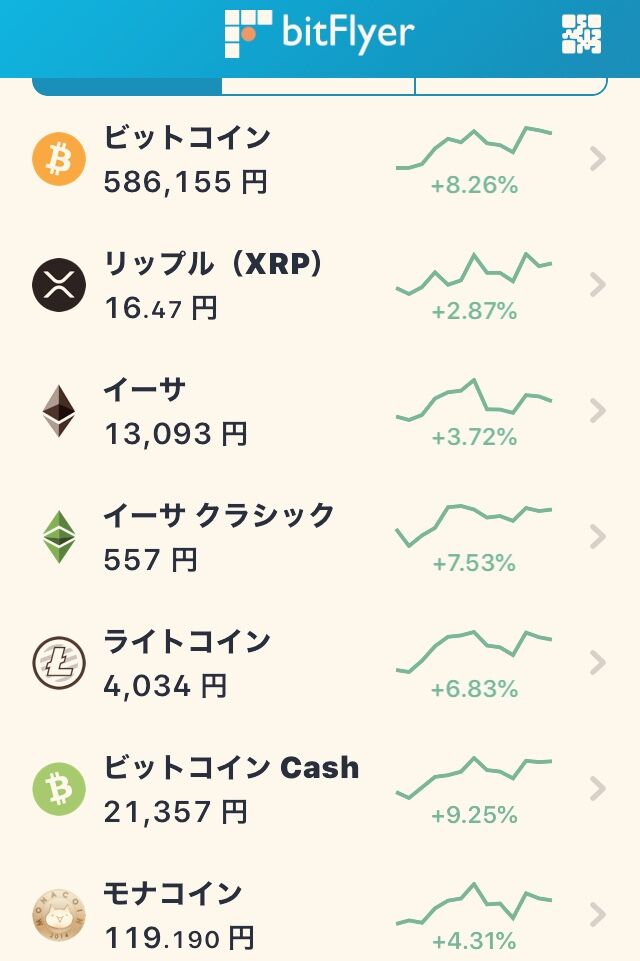Open ライトコイン price details
The width and height of the screenshot is (640, 961).
coord(320,663)
